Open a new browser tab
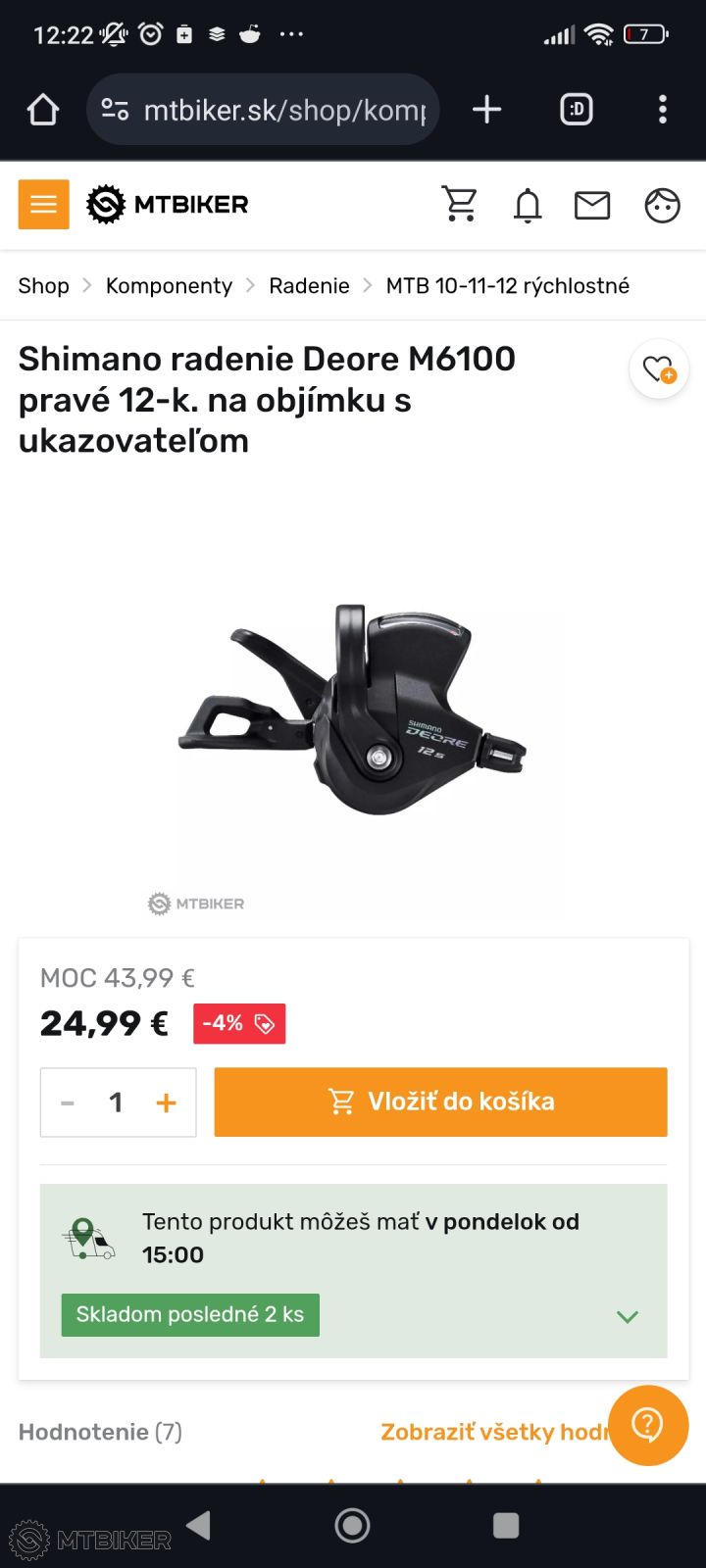This screenshot has height=1568, width=706. 486,110
